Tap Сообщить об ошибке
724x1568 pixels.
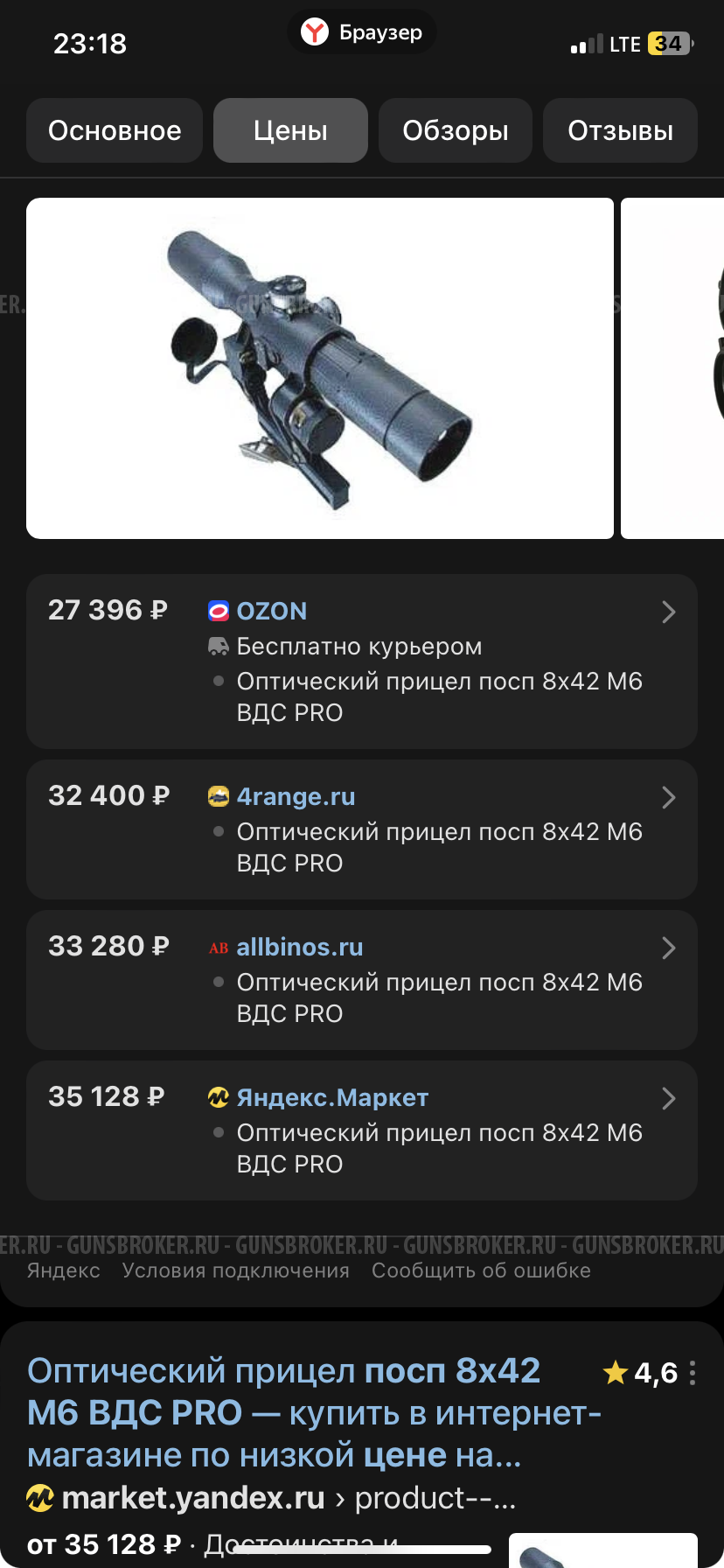482,1270
